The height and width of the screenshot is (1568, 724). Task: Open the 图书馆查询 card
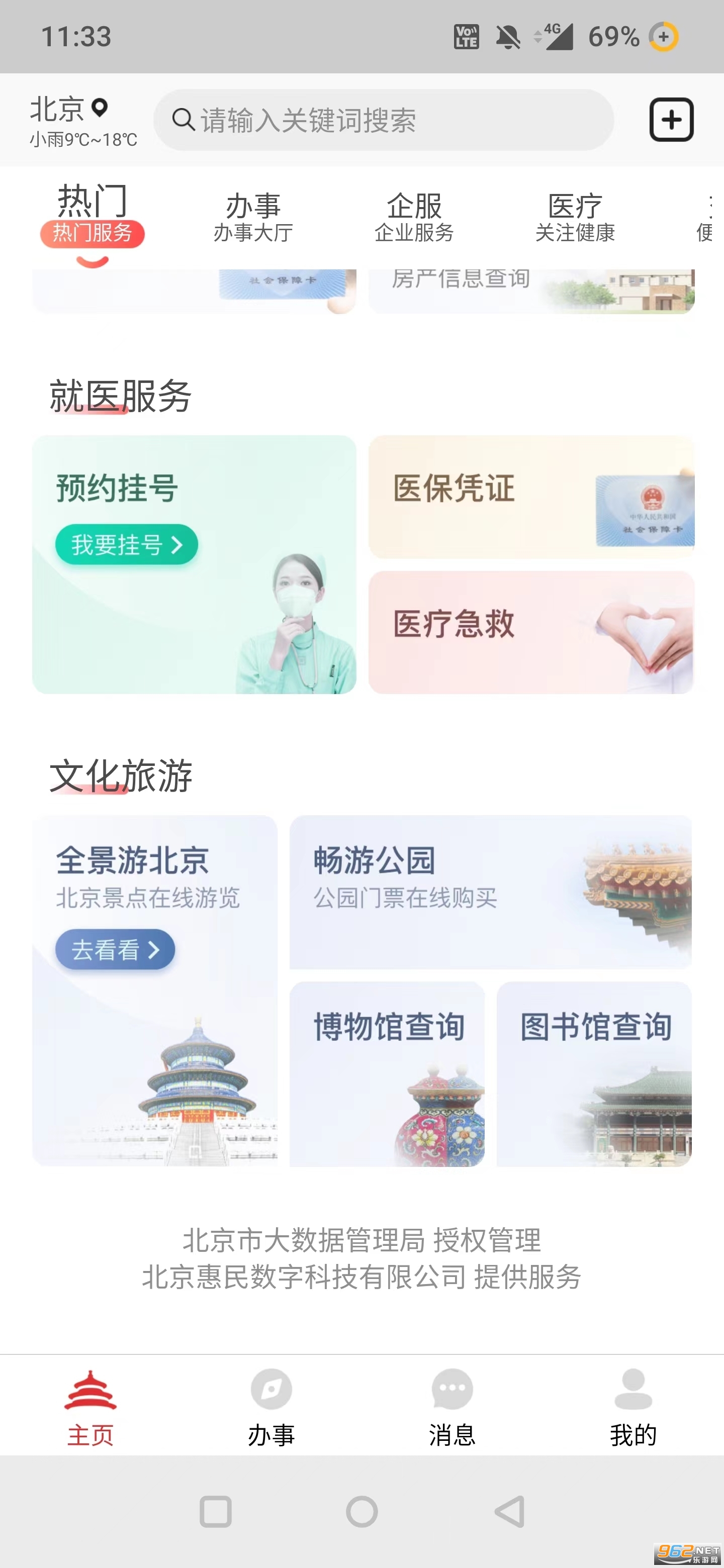tap(594, 1074)
